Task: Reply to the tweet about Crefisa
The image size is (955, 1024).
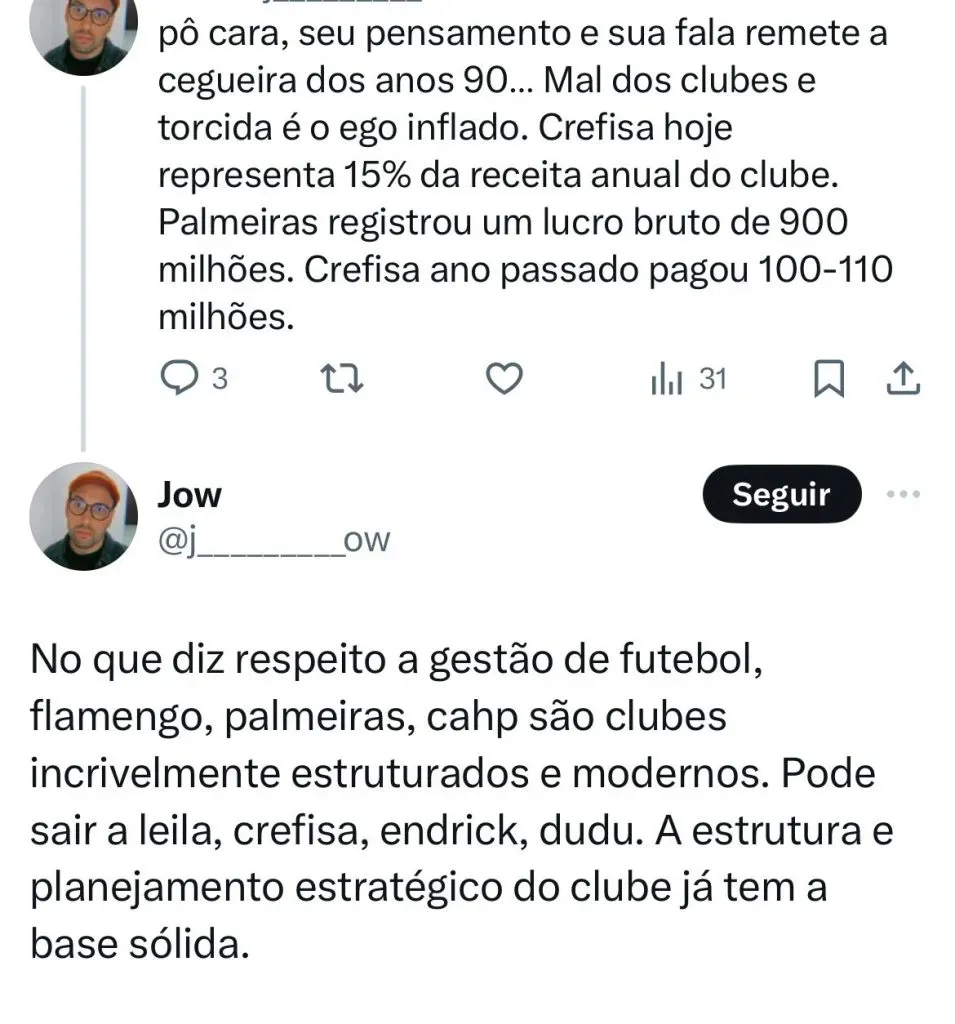Action: coord(181,379)
